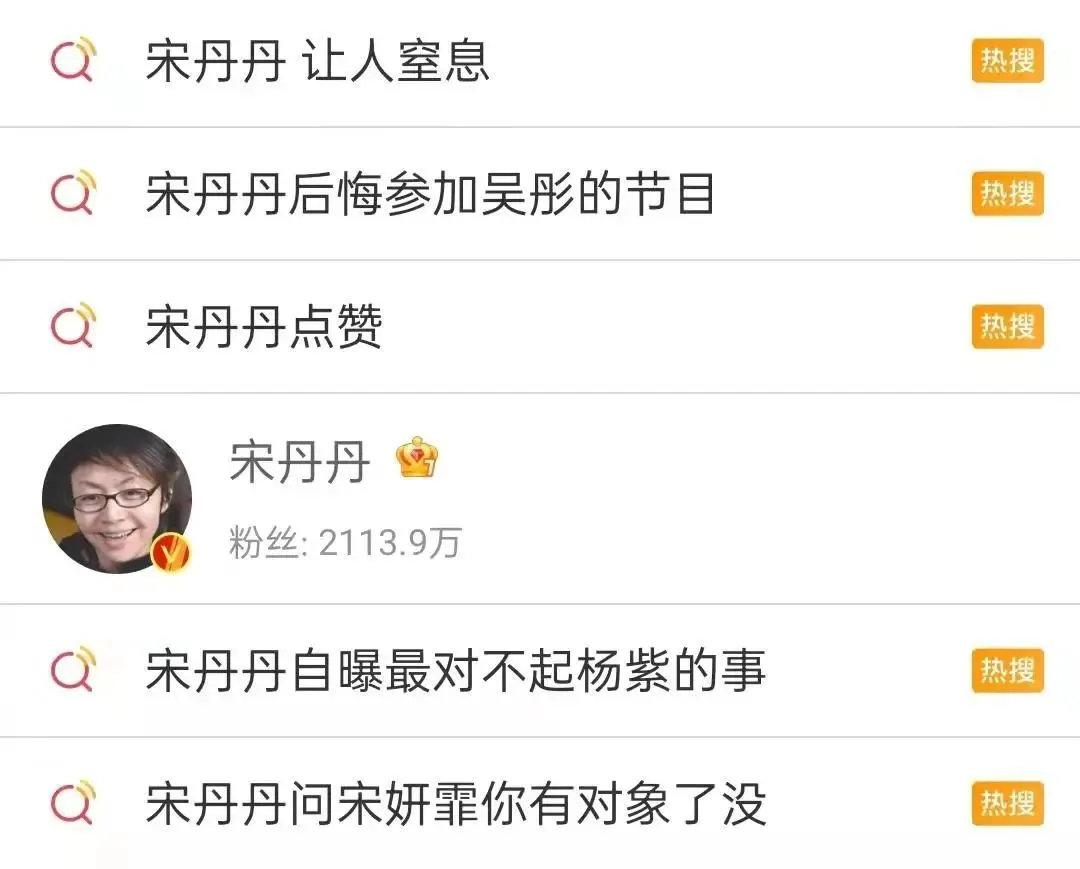The image size is (1080, 869).
Task: Open 宋丹丹 user profile result
Action: pyautogui.click(x=300, y=498)
